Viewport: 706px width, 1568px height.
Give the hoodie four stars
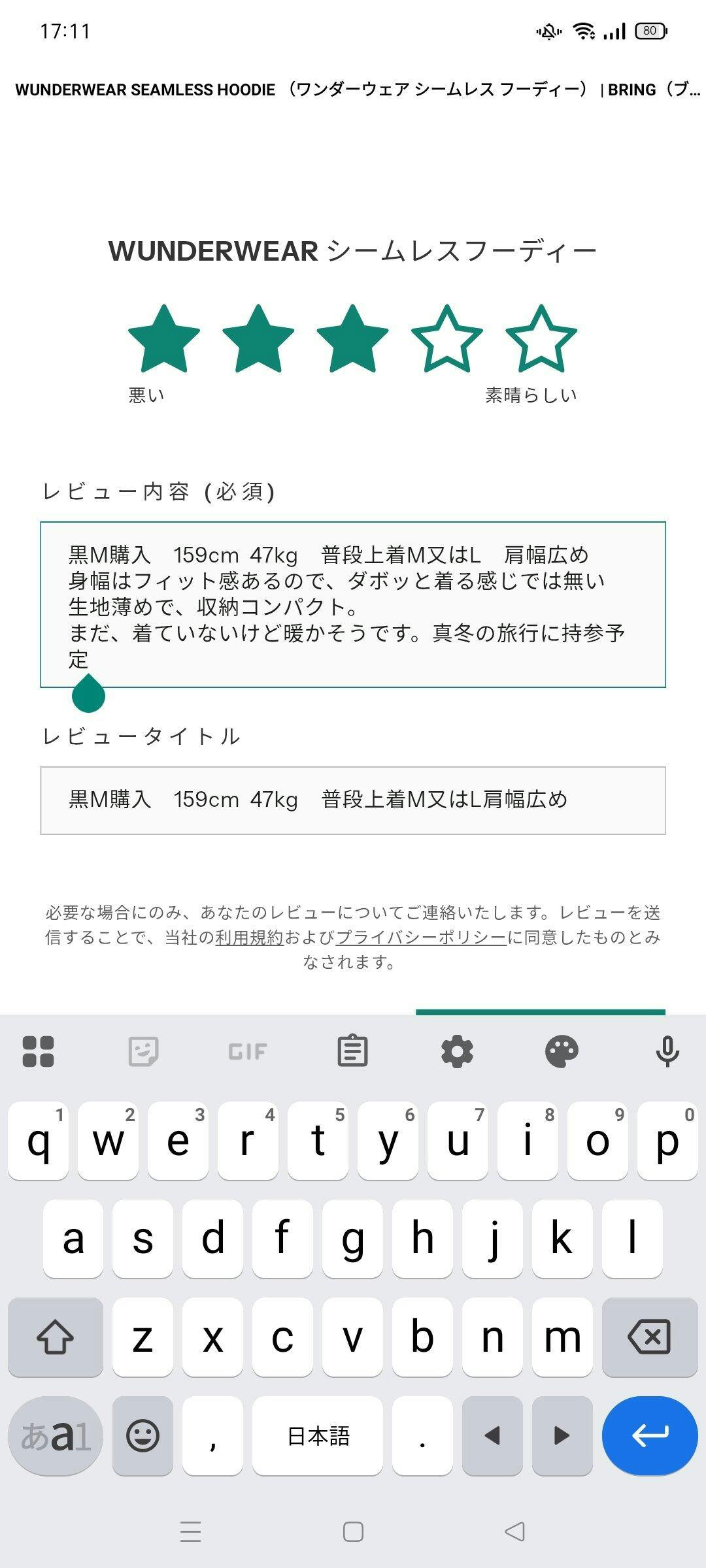click(x=447, y=339)
